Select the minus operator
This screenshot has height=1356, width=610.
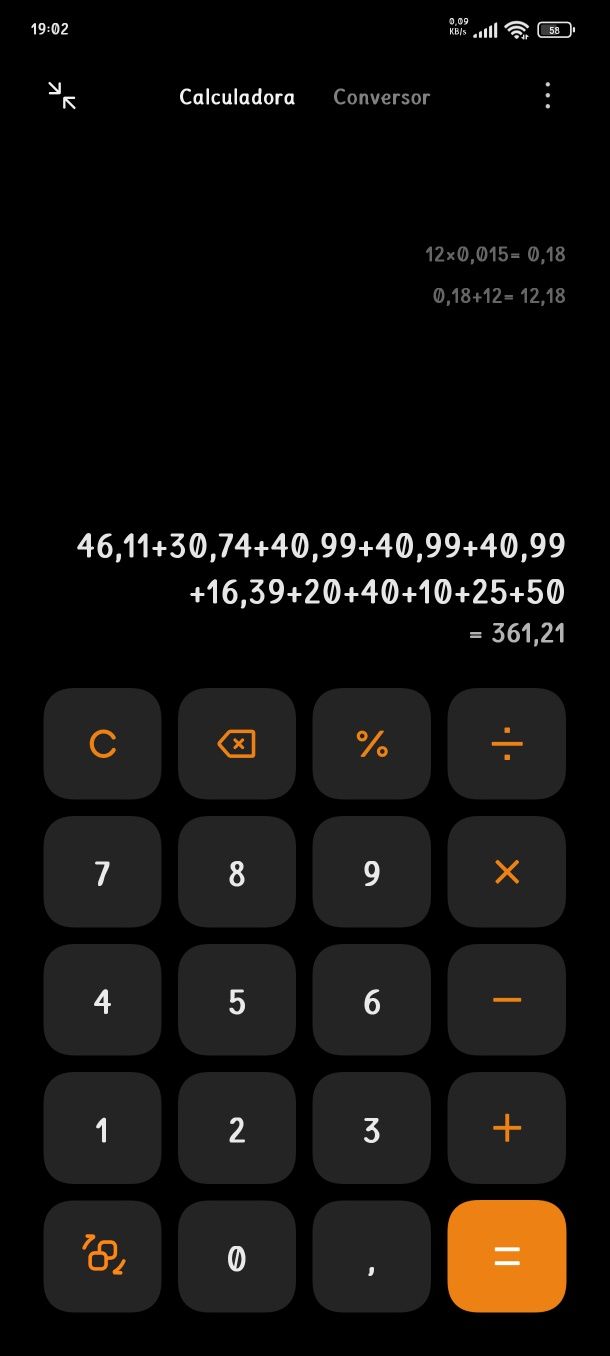(x=506, y=1000)
